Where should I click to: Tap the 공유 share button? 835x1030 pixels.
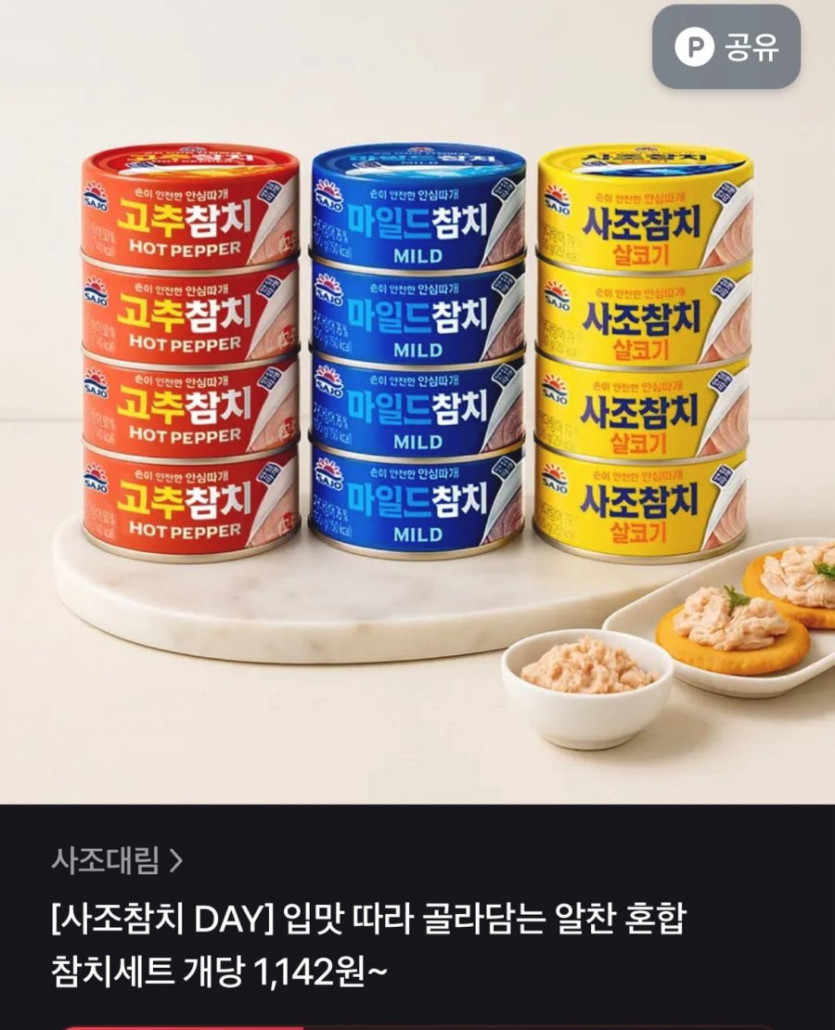tap(726, 47)
